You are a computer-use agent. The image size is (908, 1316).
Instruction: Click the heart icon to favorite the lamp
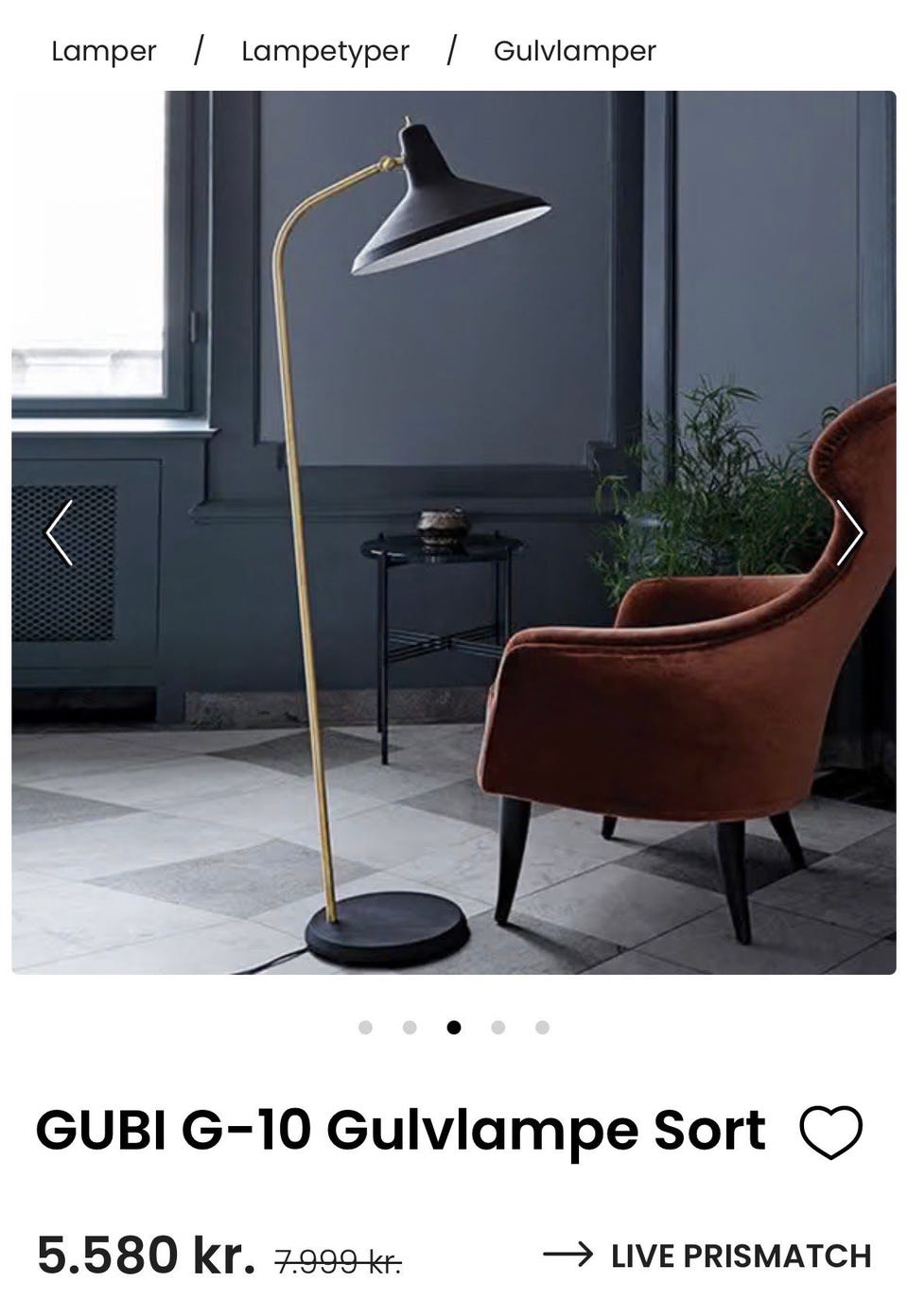[x=829, y=1132]
